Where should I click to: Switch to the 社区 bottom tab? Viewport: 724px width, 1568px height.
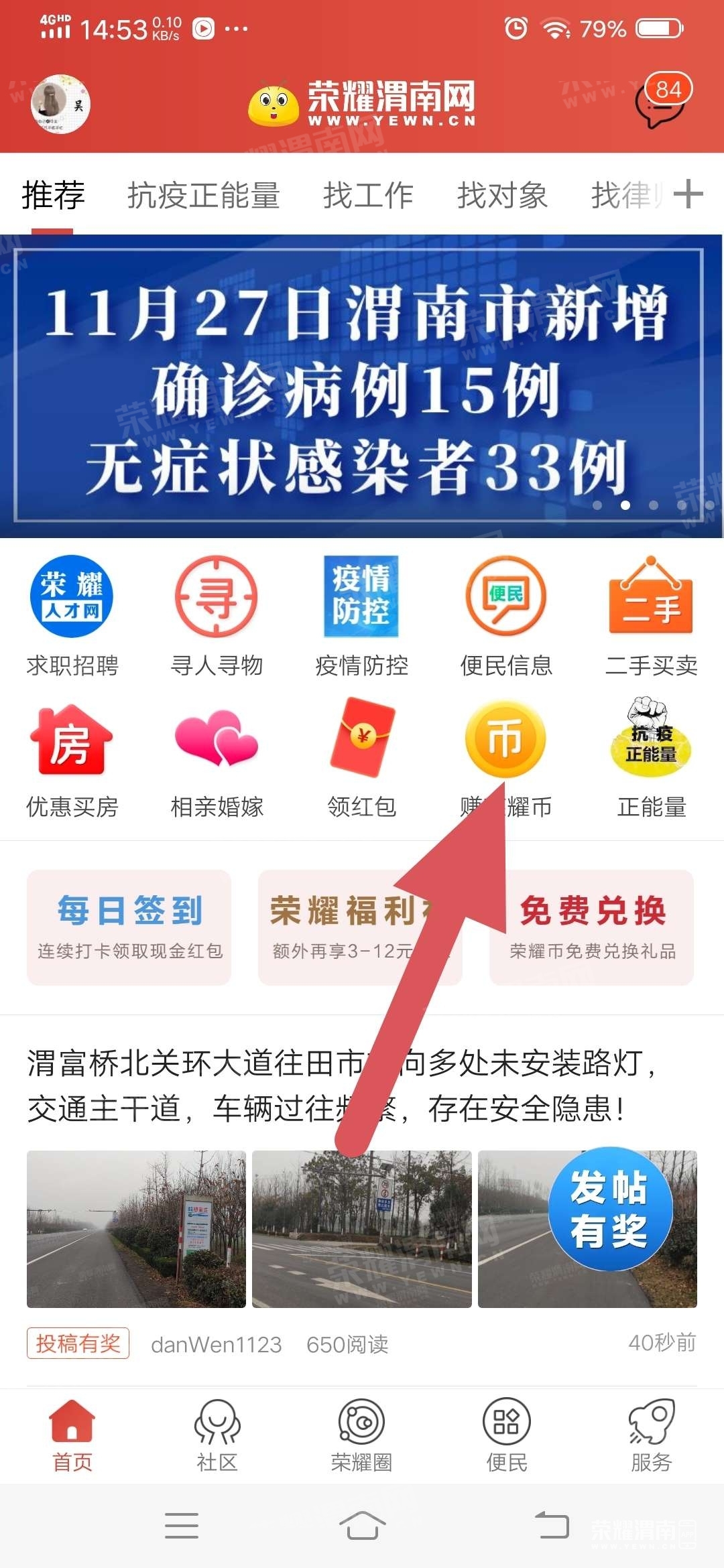[217, 1435]
